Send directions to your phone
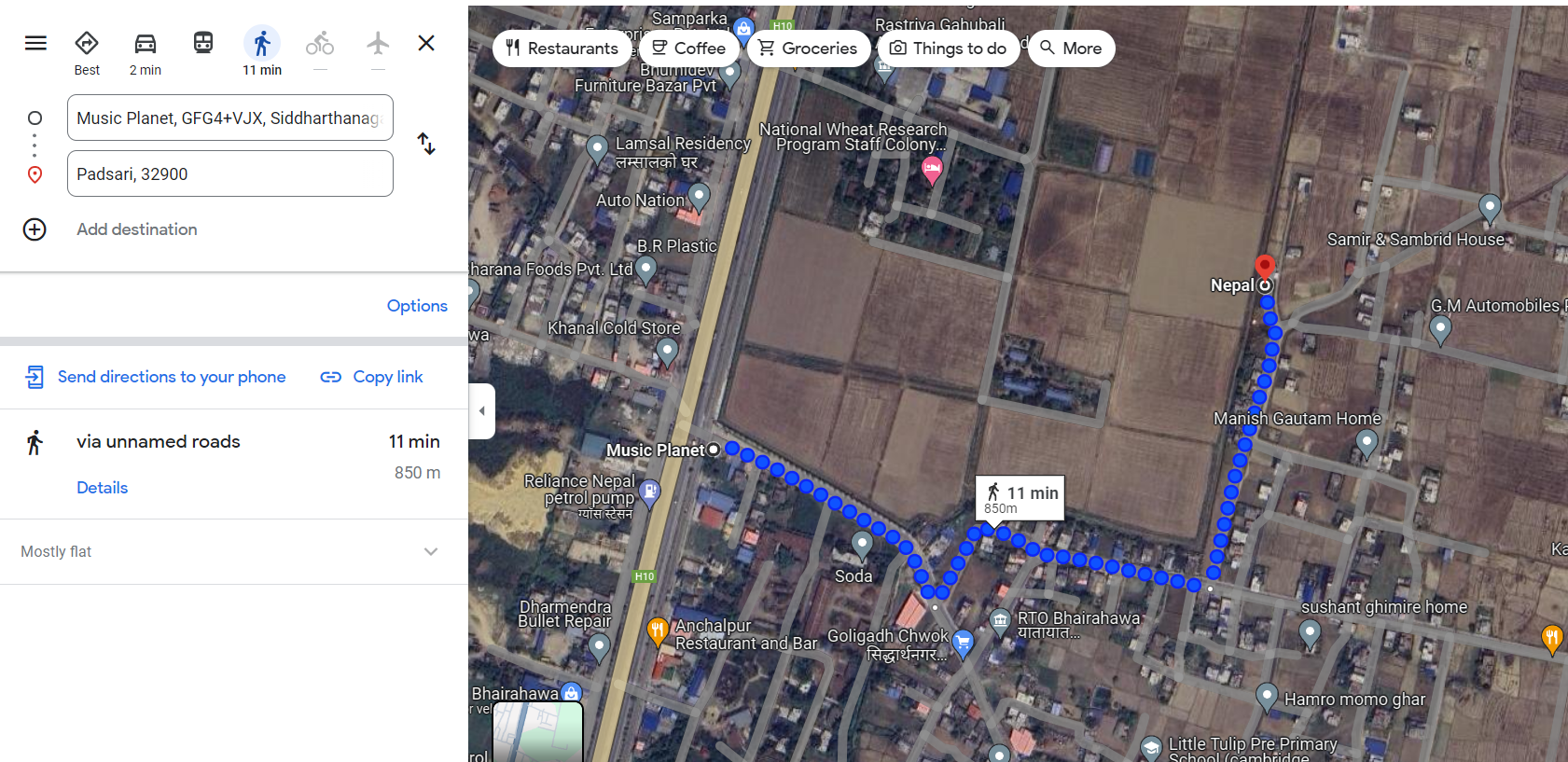Image resolution: width=1568 pixels, height=762 pixels. [x=156, y=377]
